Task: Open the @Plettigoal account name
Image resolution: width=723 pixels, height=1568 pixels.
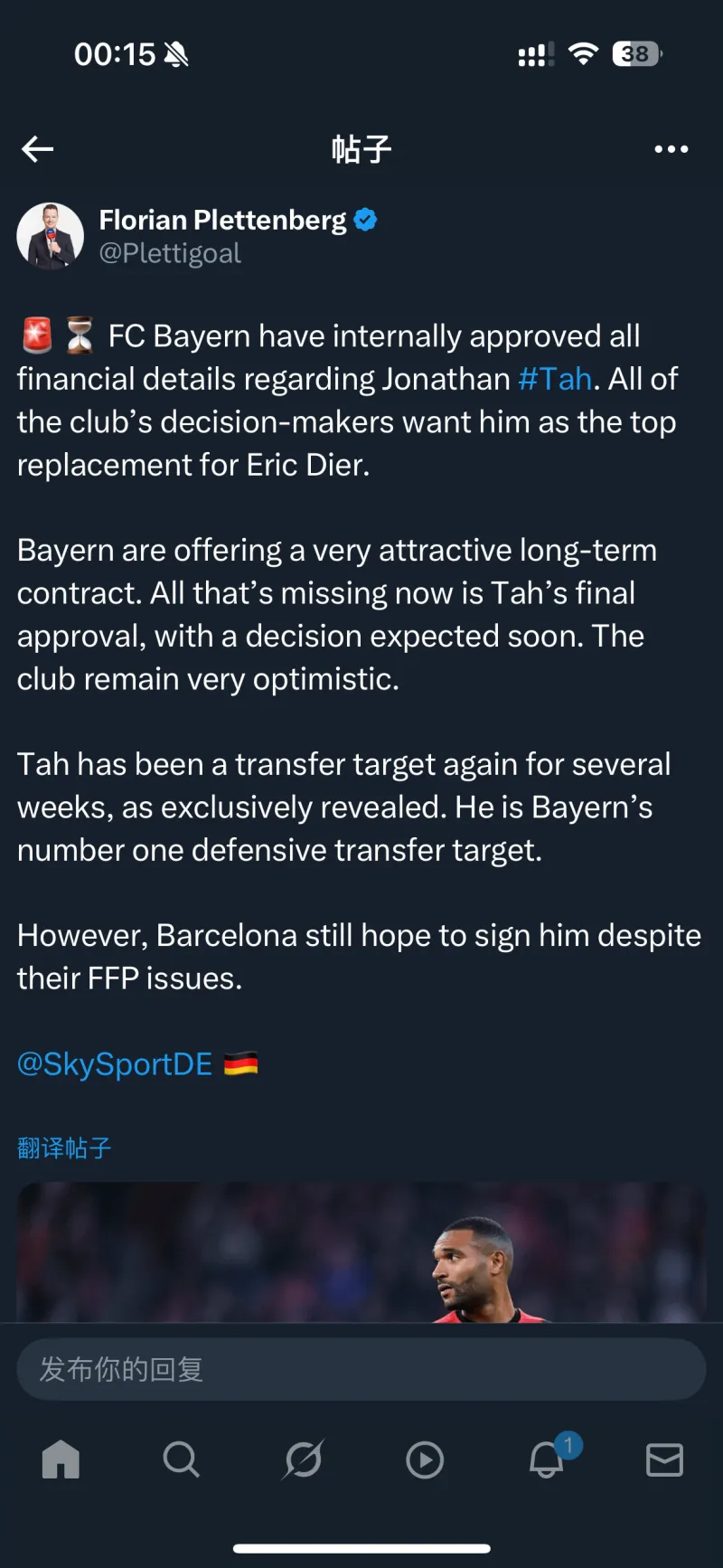Action: coord(170,253)
